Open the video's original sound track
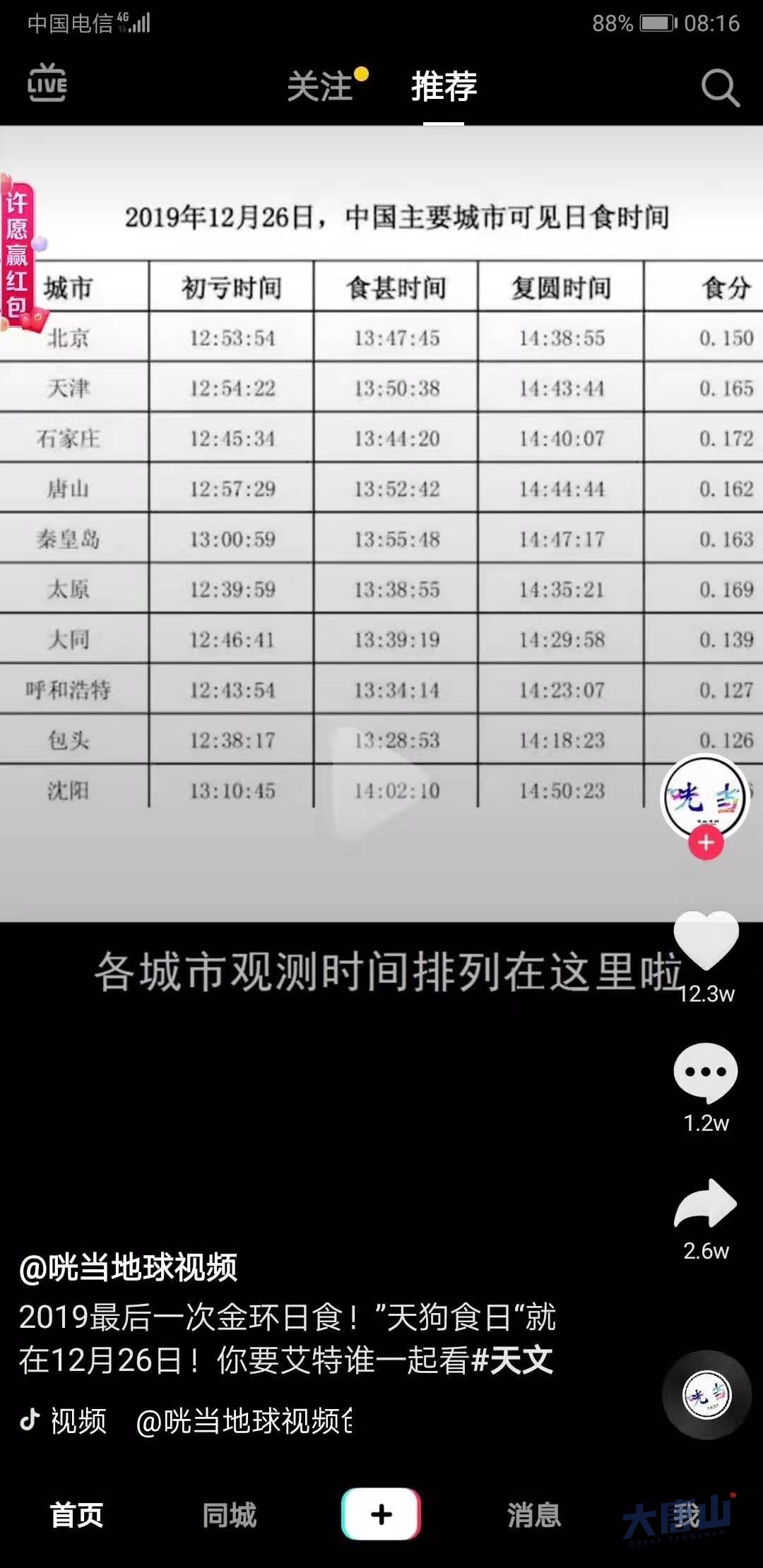Viewport: 763px width, 1568px height. (x=244, y=1421)
